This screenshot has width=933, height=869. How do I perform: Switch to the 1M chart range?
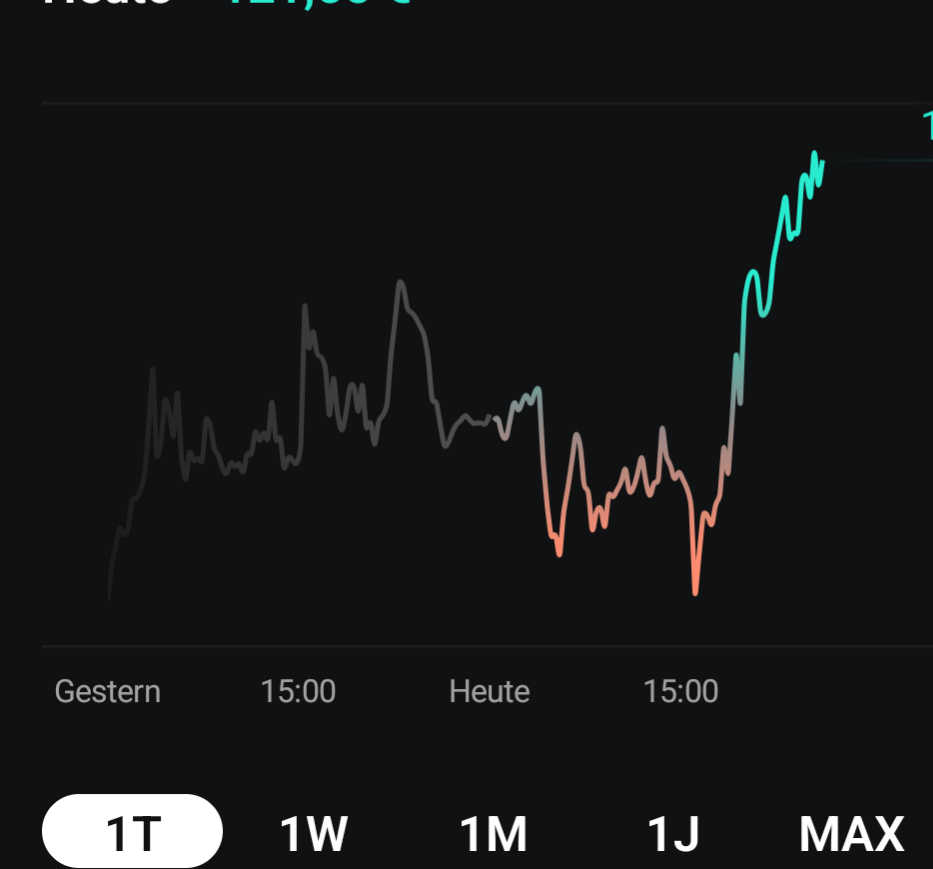coord(493,833)
